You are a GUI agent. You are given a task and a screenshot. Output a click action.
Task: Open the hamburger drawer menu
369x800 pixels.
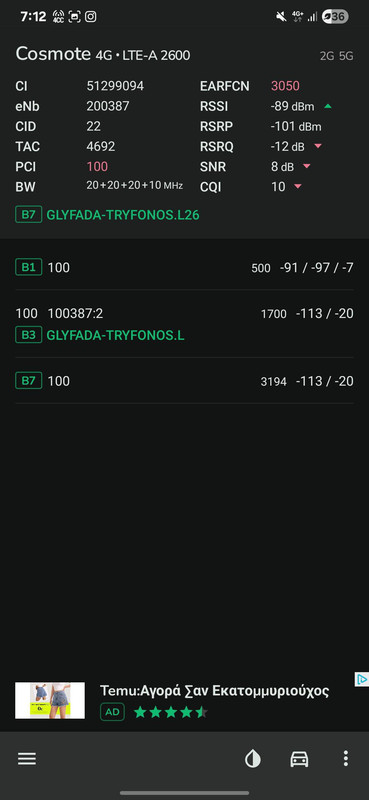(27, 759)
